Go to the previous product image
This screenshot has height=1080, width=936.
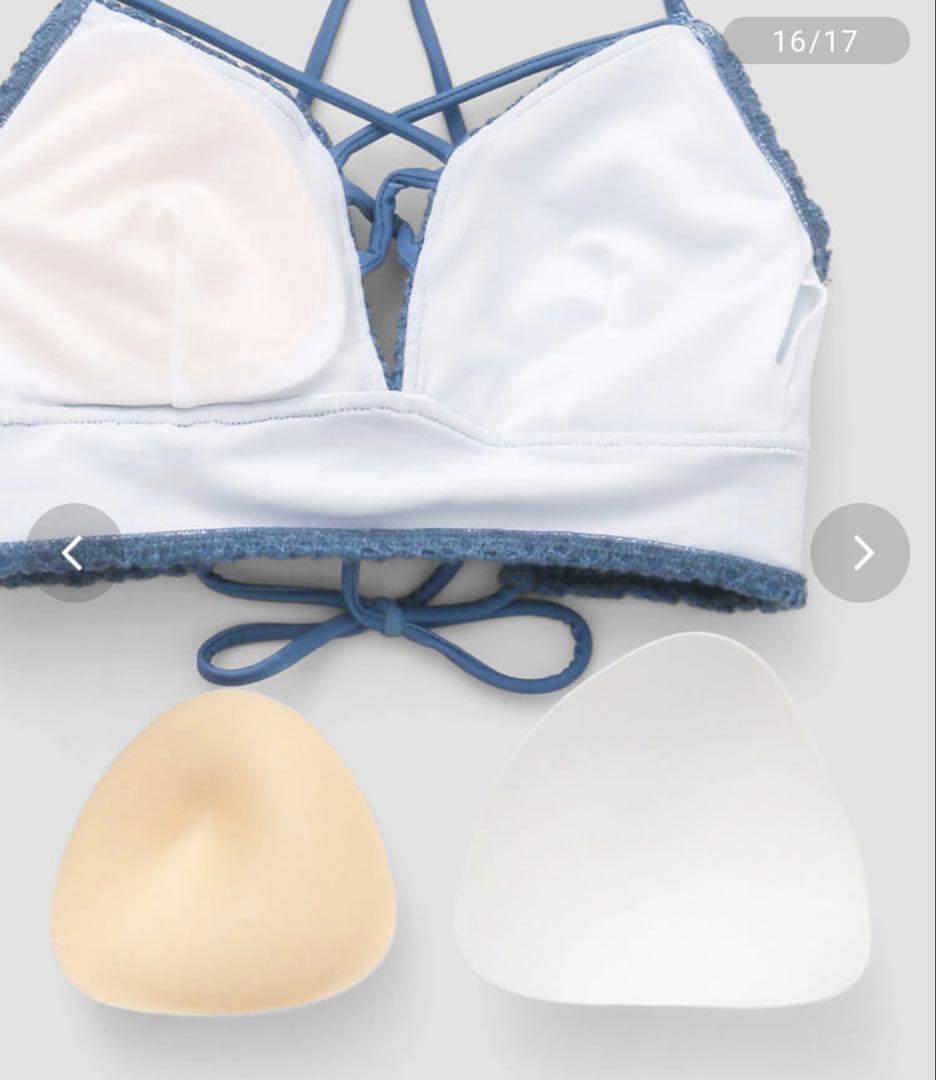tap(73, 552)
